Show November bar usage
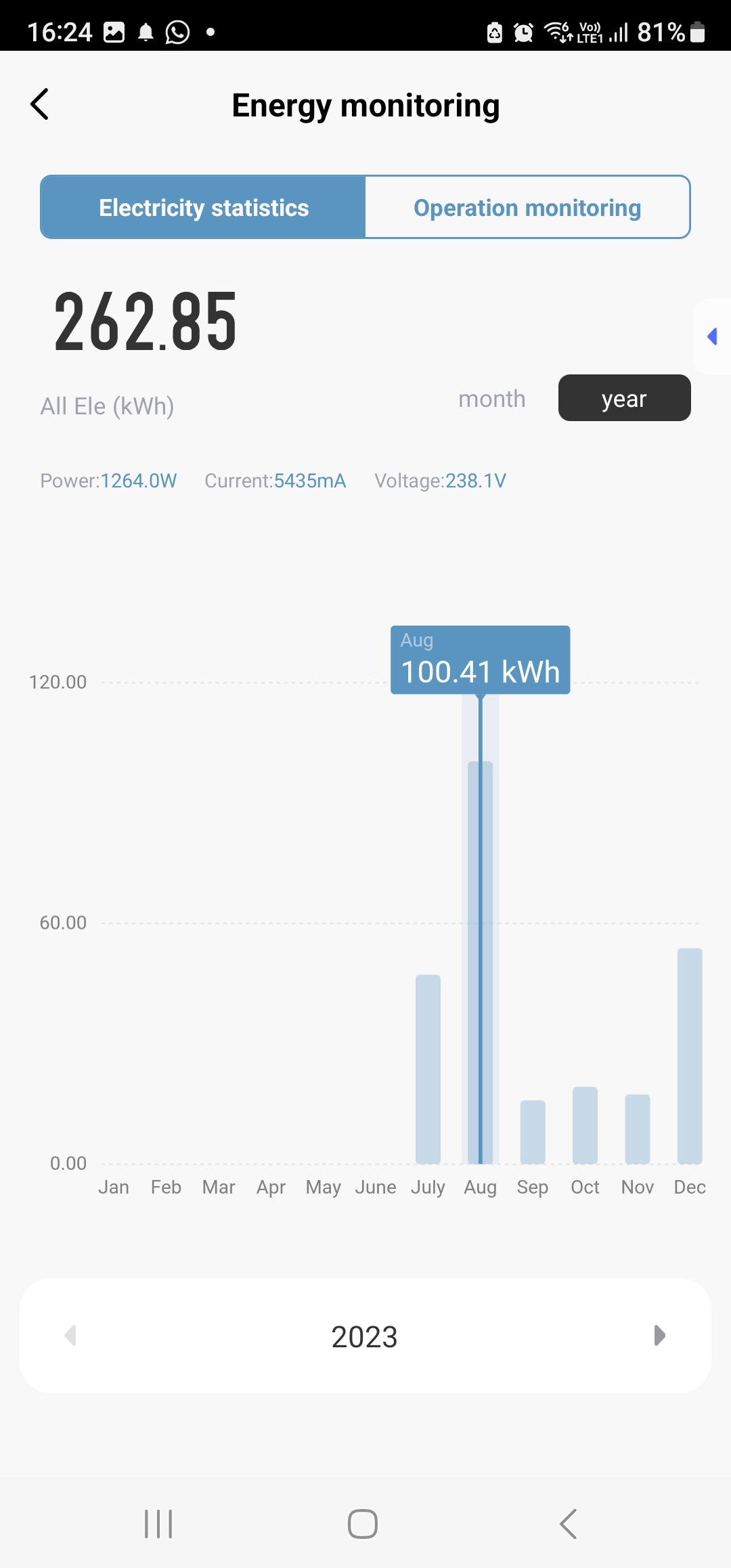Screen dimensions: 731x1568 pyautogui.click(x=638, y=1129)
